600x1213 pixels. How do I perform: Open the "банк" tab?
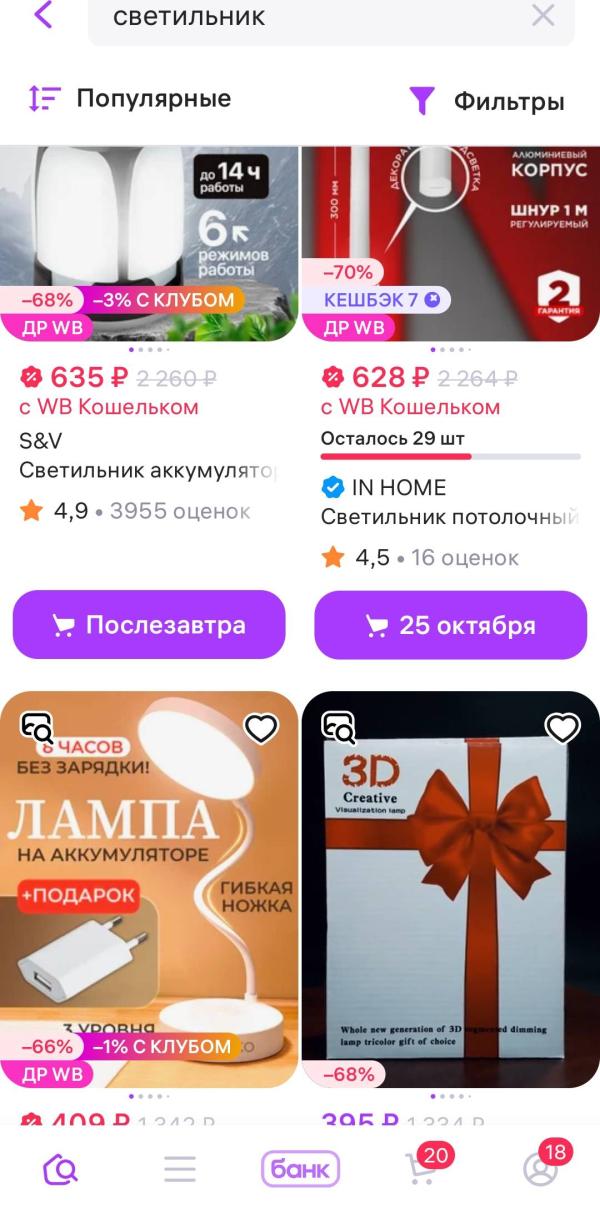(x=300, y=1168)
